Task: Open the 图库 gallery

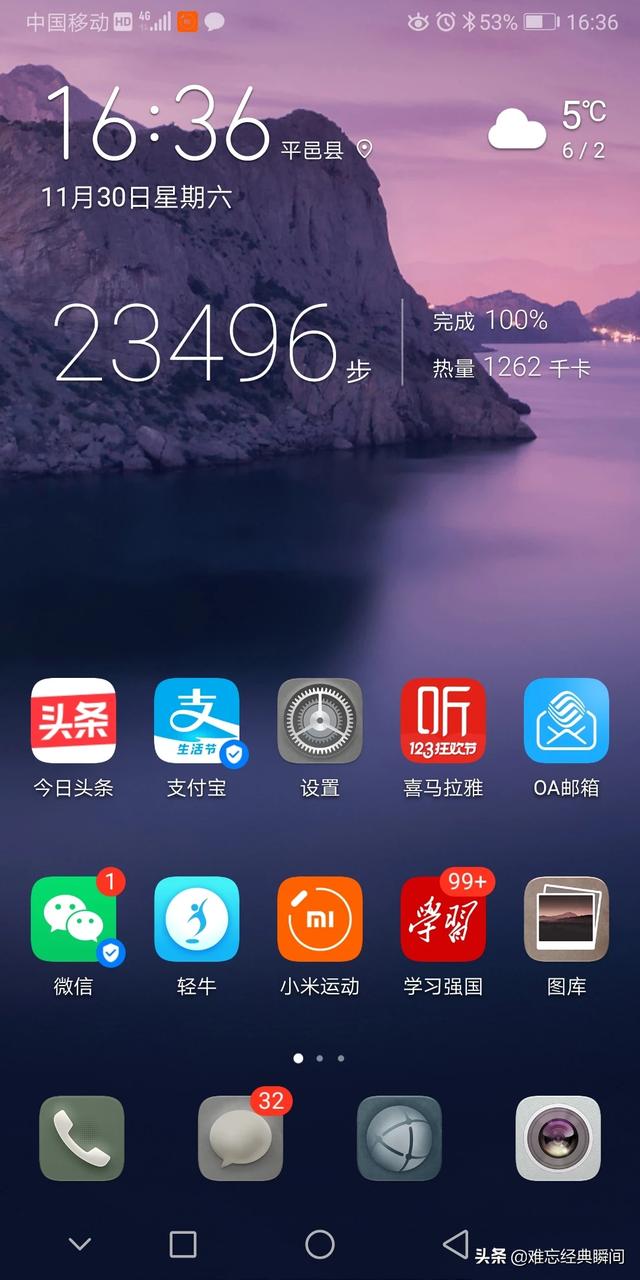Action: tap(566, 919)
